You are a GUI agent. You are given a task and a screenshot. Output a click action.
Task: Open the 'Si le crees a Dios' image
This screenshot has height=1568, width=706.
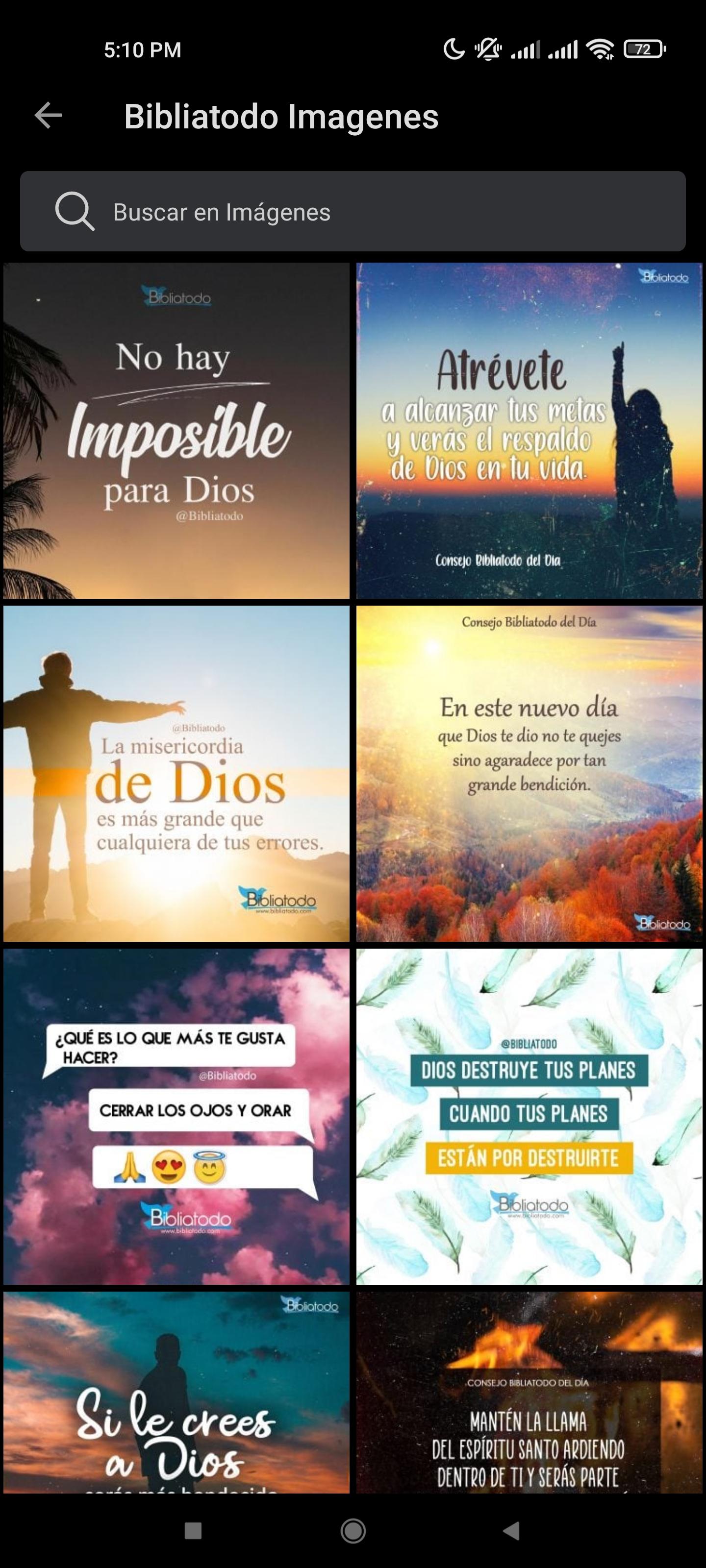[176, 1392]
